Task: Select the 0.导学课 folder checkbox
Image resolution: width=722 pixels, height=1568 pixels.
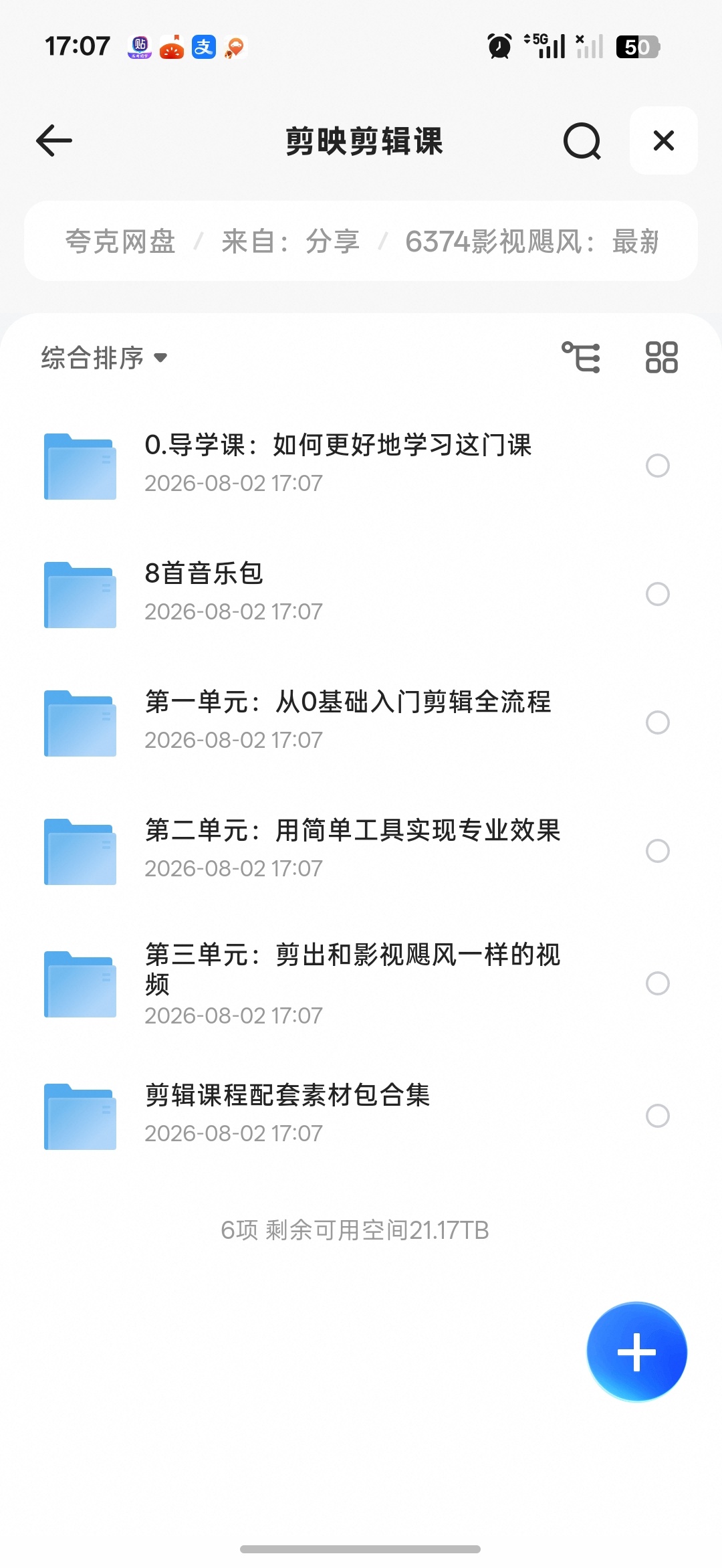Action: tap(658, 466)
